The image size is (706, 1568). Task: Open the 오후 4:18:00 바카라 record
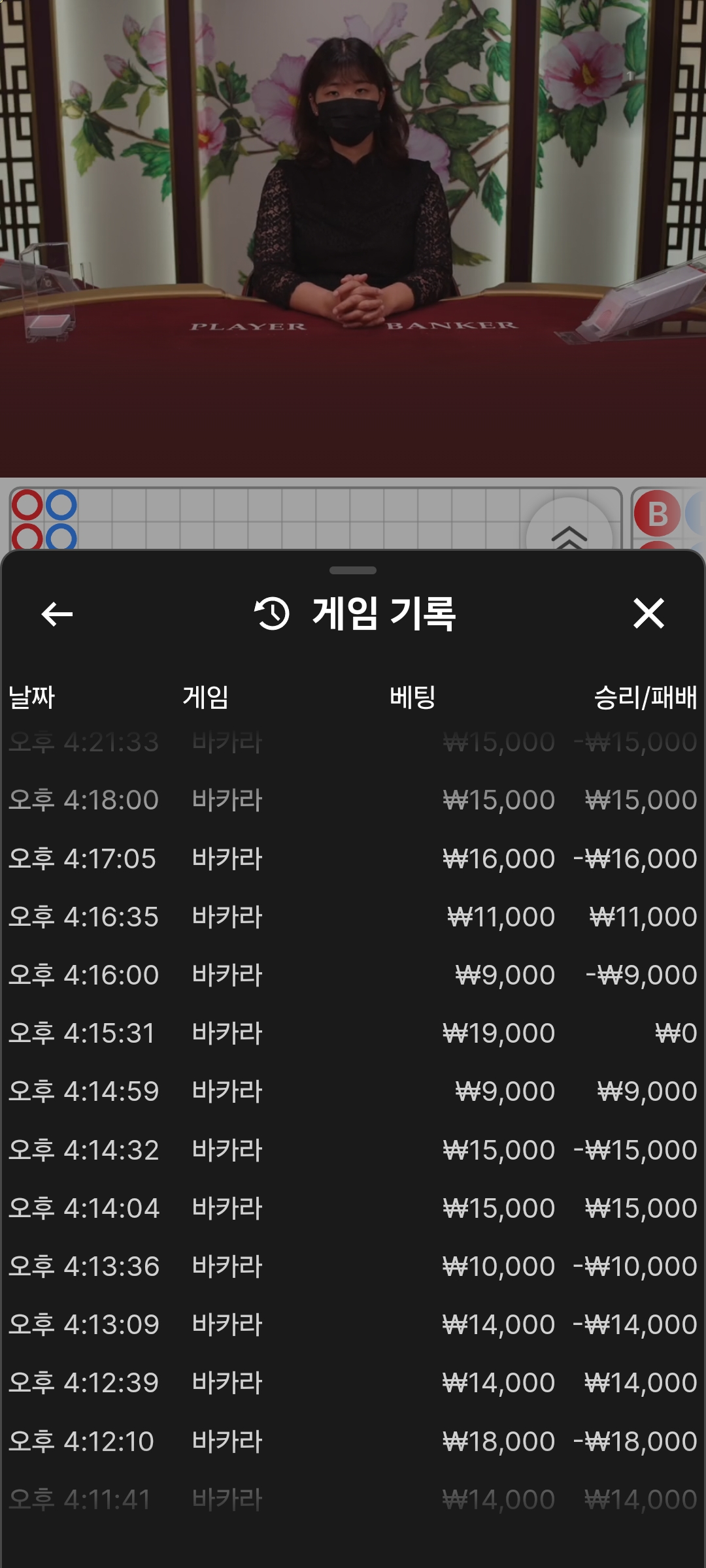(x=353, y=800)
